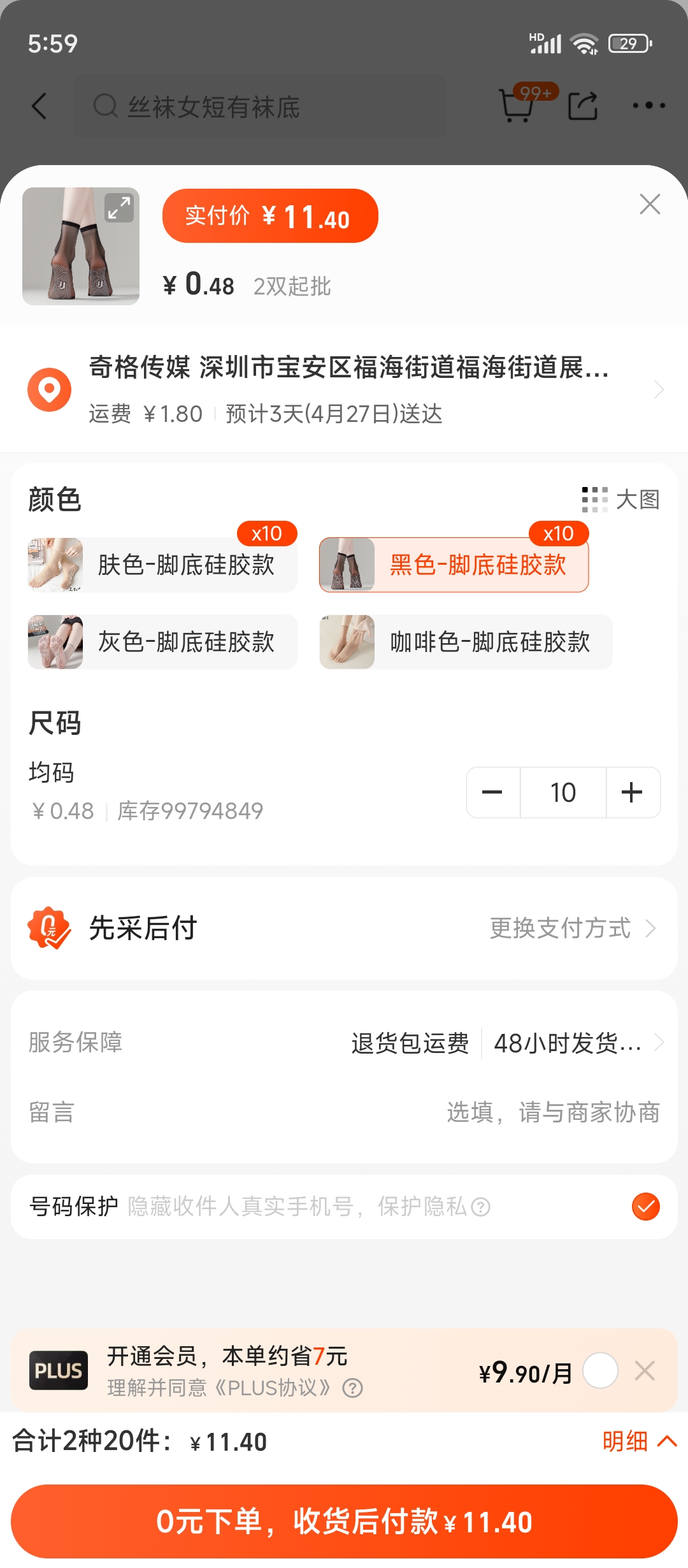Switch colors to large image view
This screenshot has width=688, height=1568.
(x=620, y=500)
